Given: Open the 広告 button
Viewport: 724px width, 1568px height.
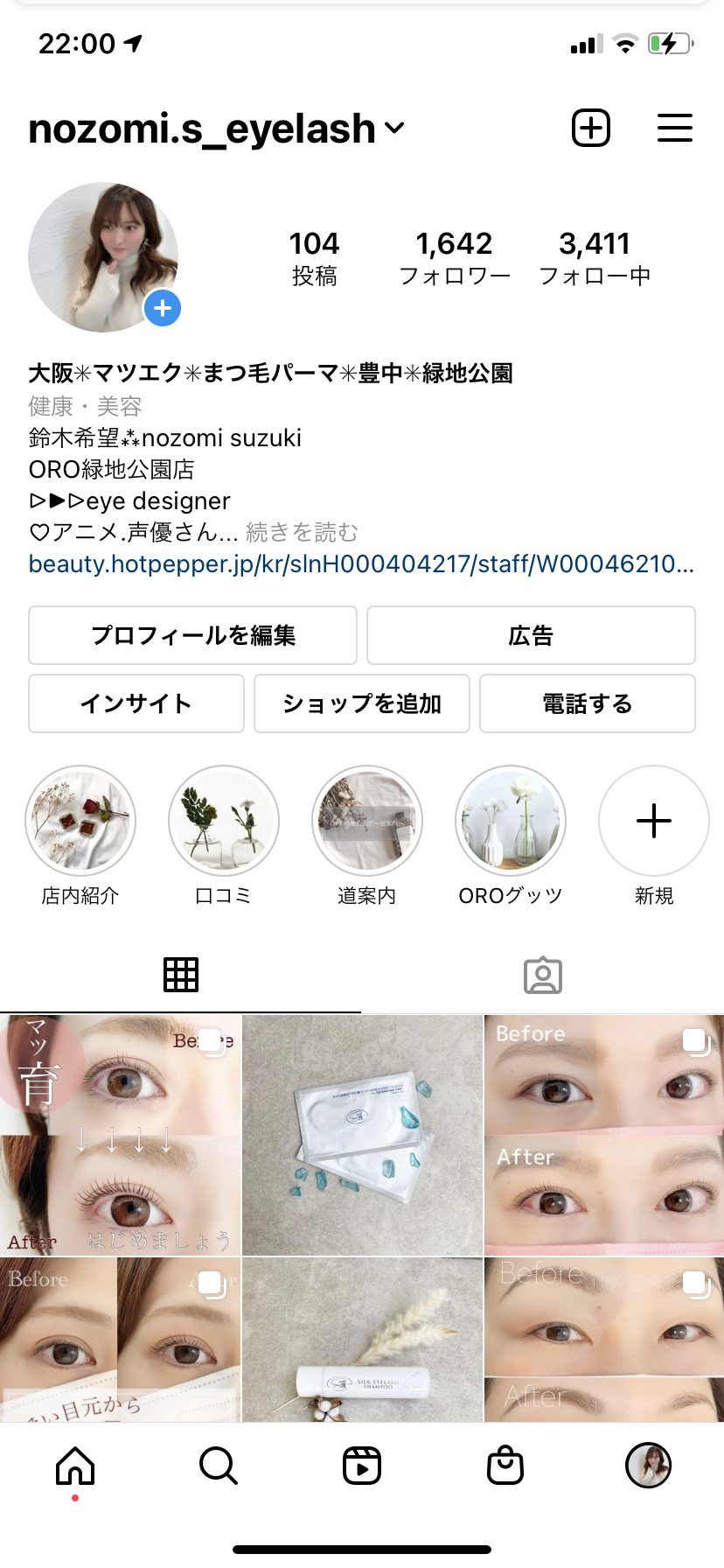Looking at the screenshot, I should coord(531,635).
